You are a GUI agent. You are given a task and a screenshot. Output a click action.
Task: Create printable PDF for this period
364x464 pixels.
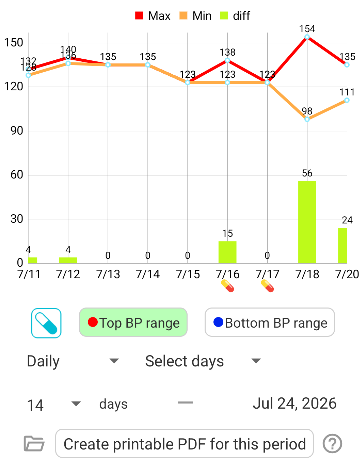point(184,444)
